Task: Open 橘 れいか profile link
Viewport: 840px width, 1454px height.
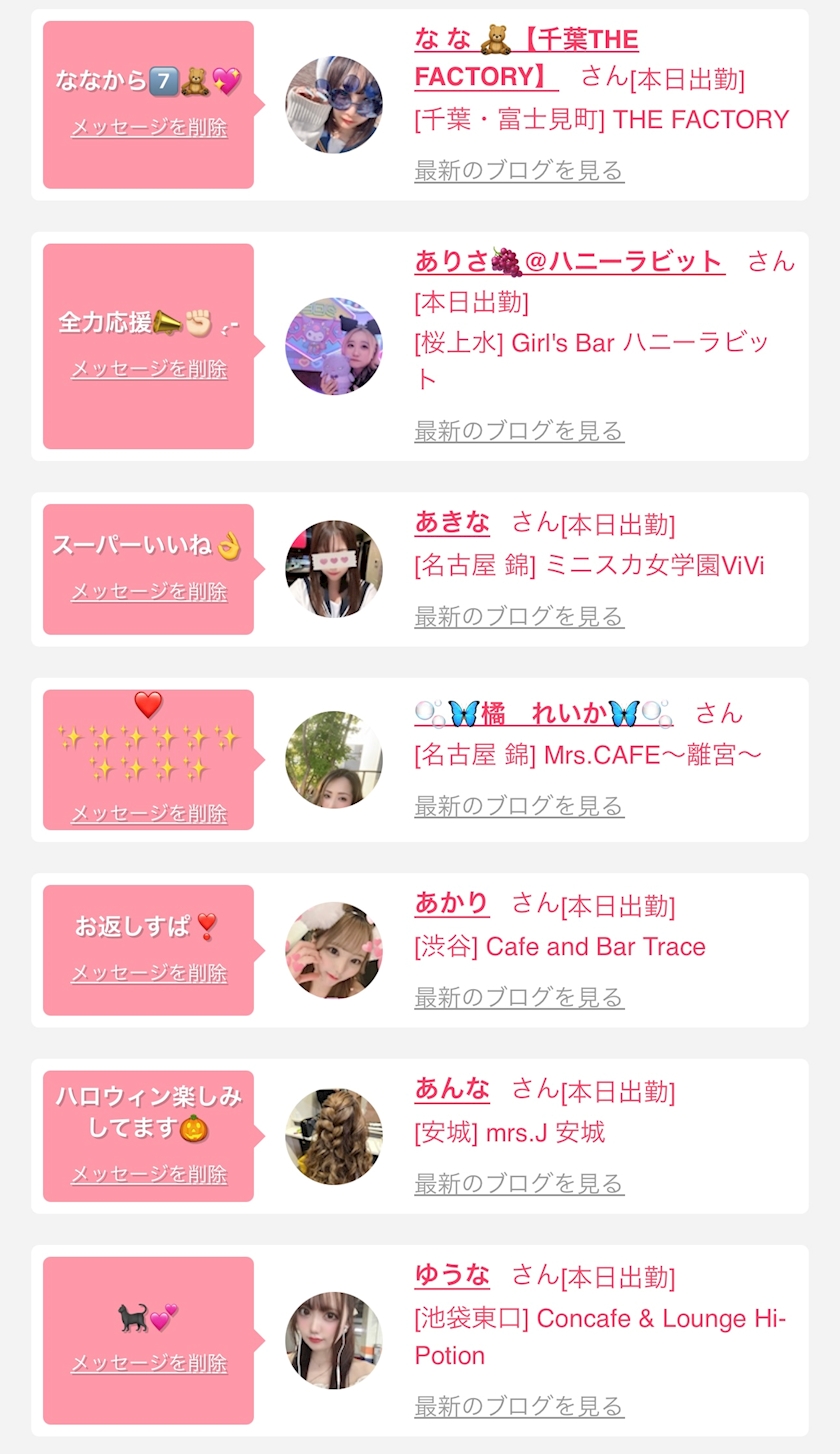Action: pos(543,714)
